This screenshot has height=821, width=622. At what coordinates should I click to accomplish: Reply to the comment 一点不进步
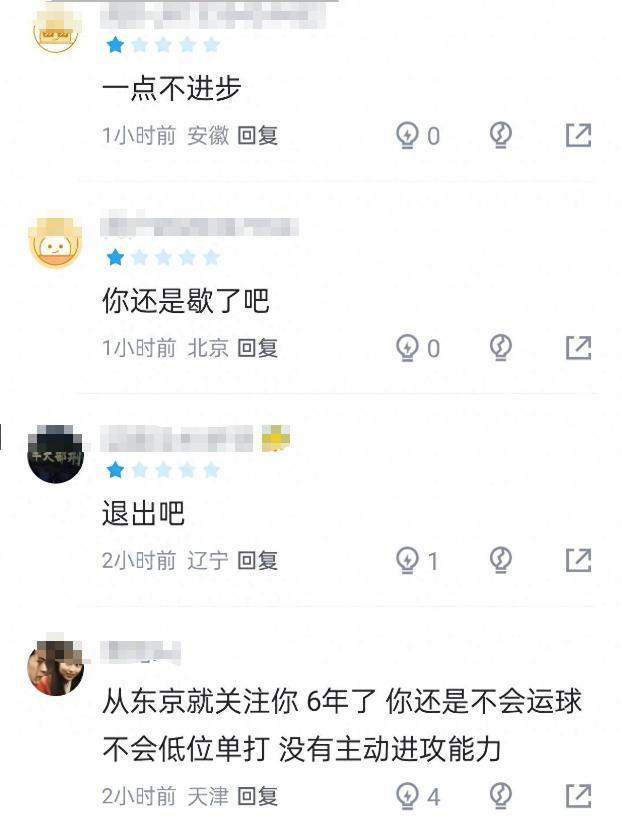pyautogui.click(x=257, y=136)
